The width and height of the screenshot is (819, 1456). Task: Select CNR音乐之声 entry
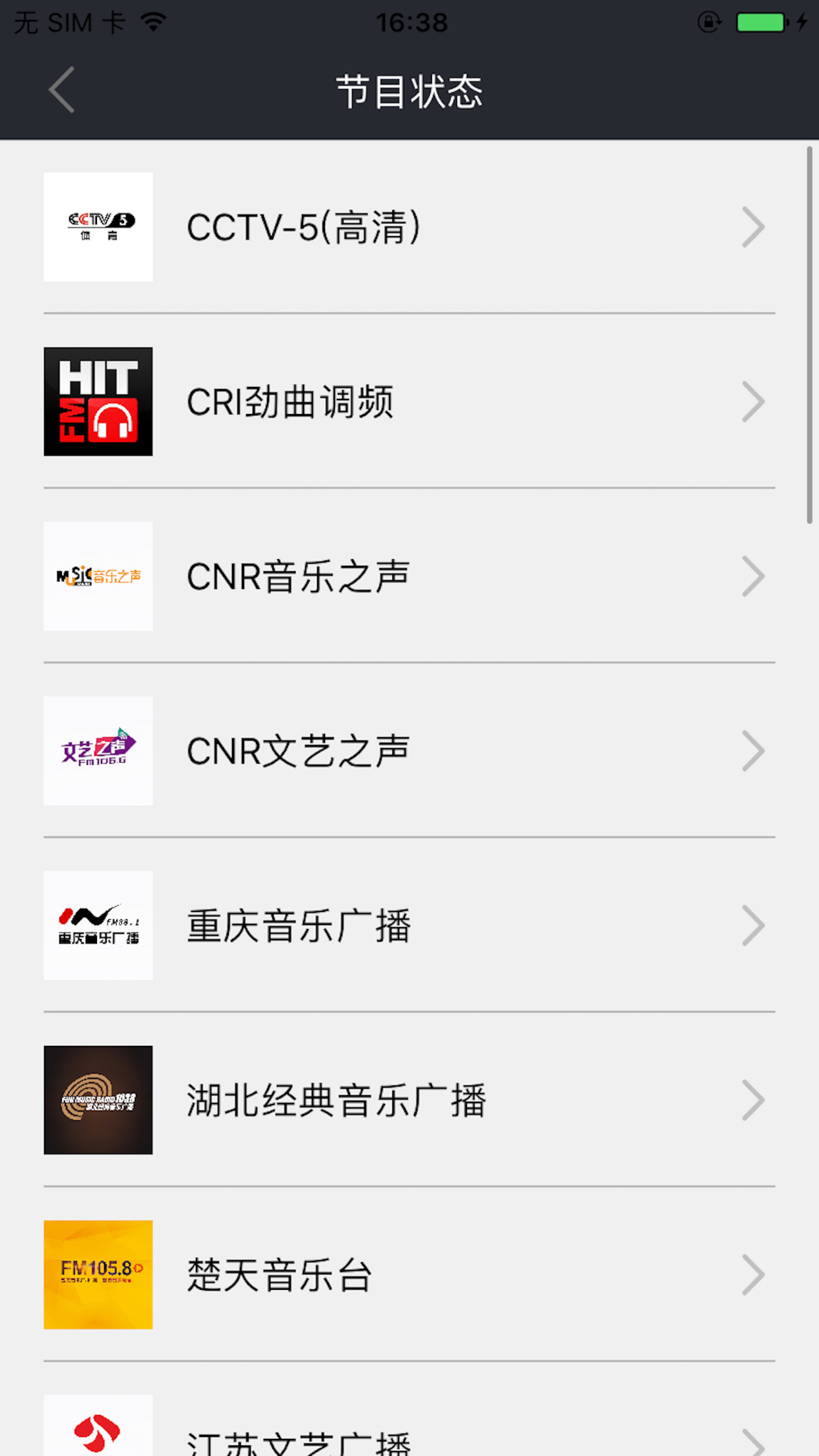tap(409, 576)
